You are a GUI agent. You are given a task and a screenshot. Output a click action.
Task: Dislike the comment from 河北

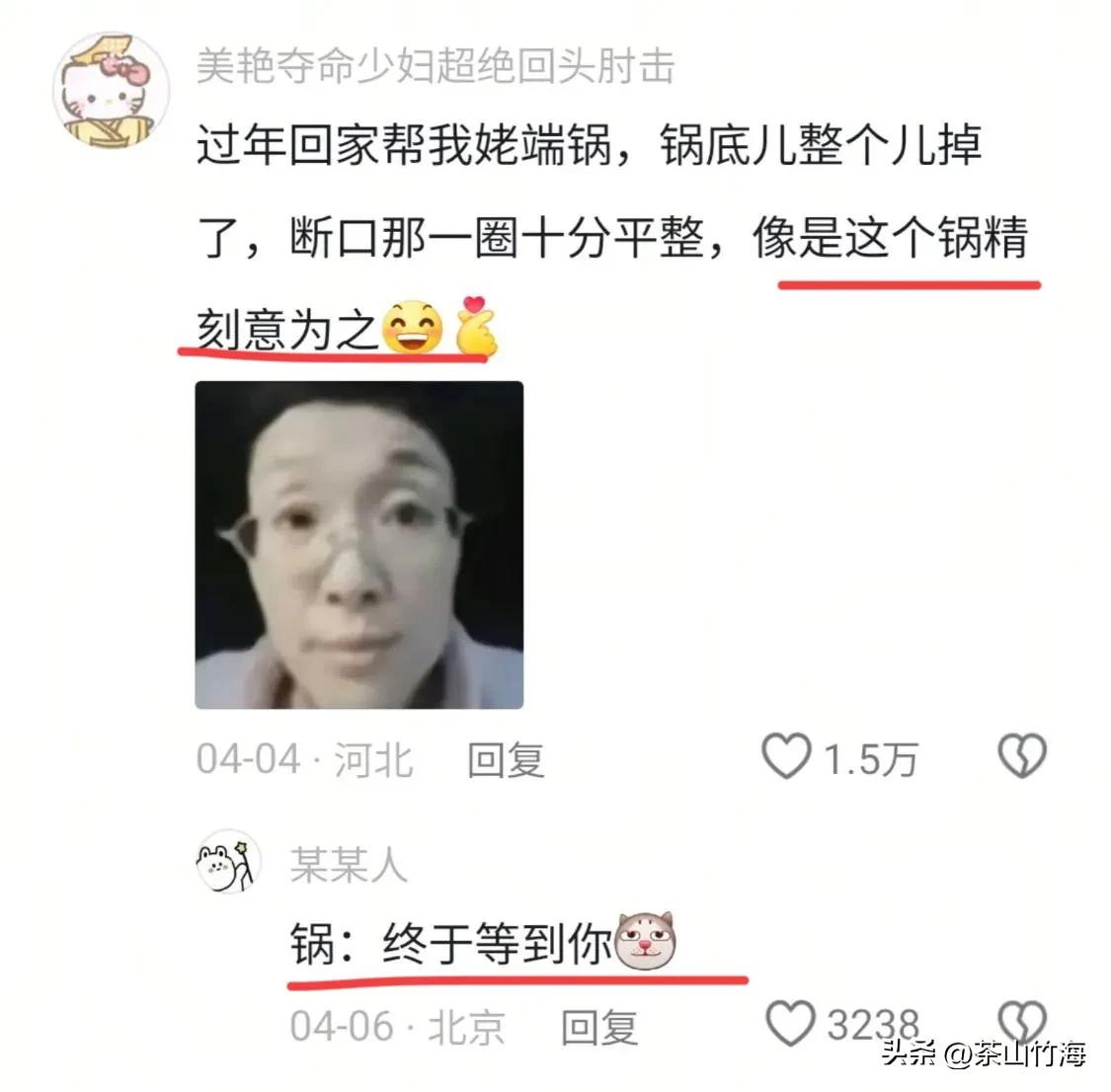[x=1021, y=758]
